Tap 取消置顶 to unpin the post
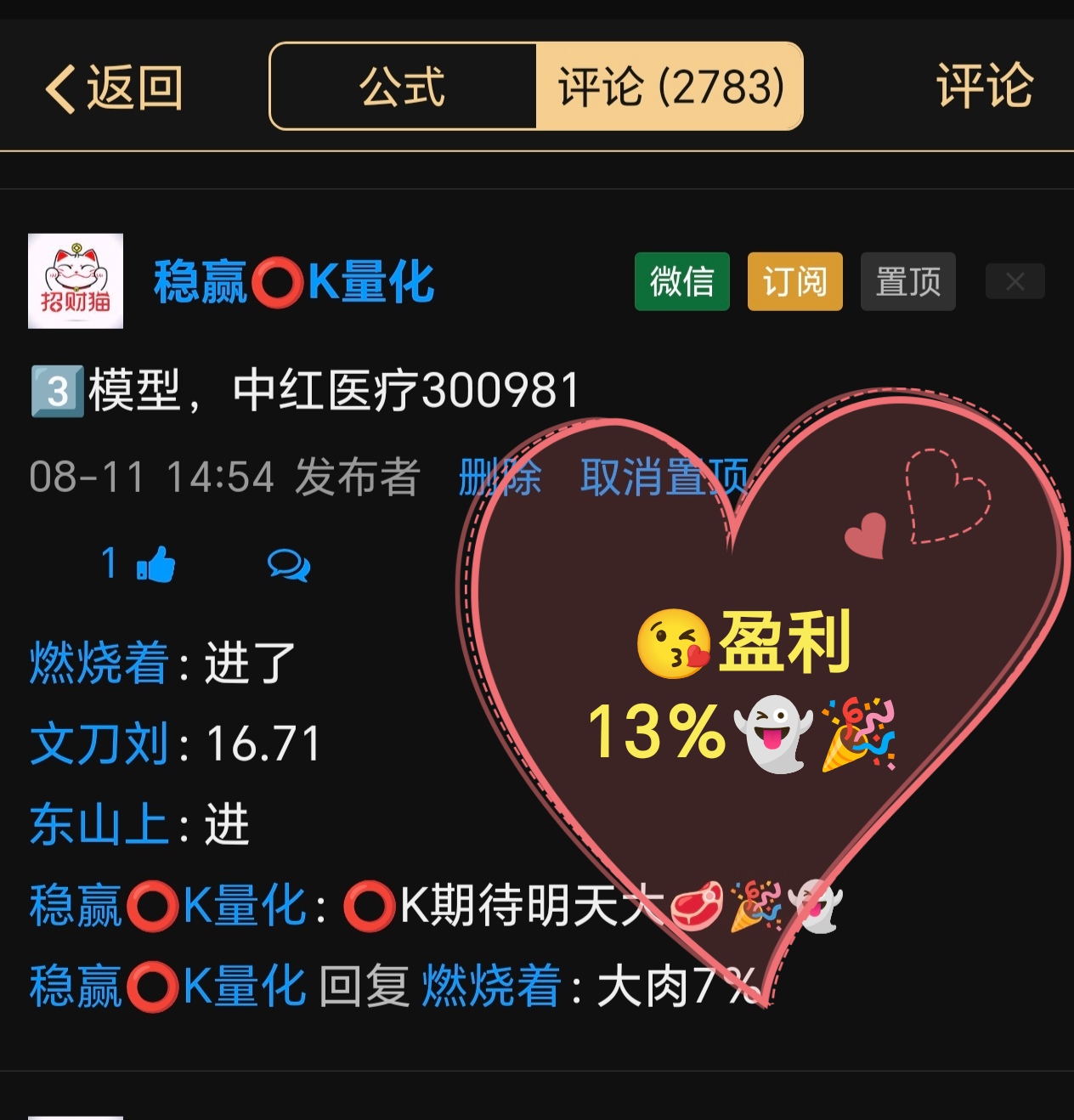Image resolution: width=1074 pixels, height=1120 pixels. (x=663, y=477)
